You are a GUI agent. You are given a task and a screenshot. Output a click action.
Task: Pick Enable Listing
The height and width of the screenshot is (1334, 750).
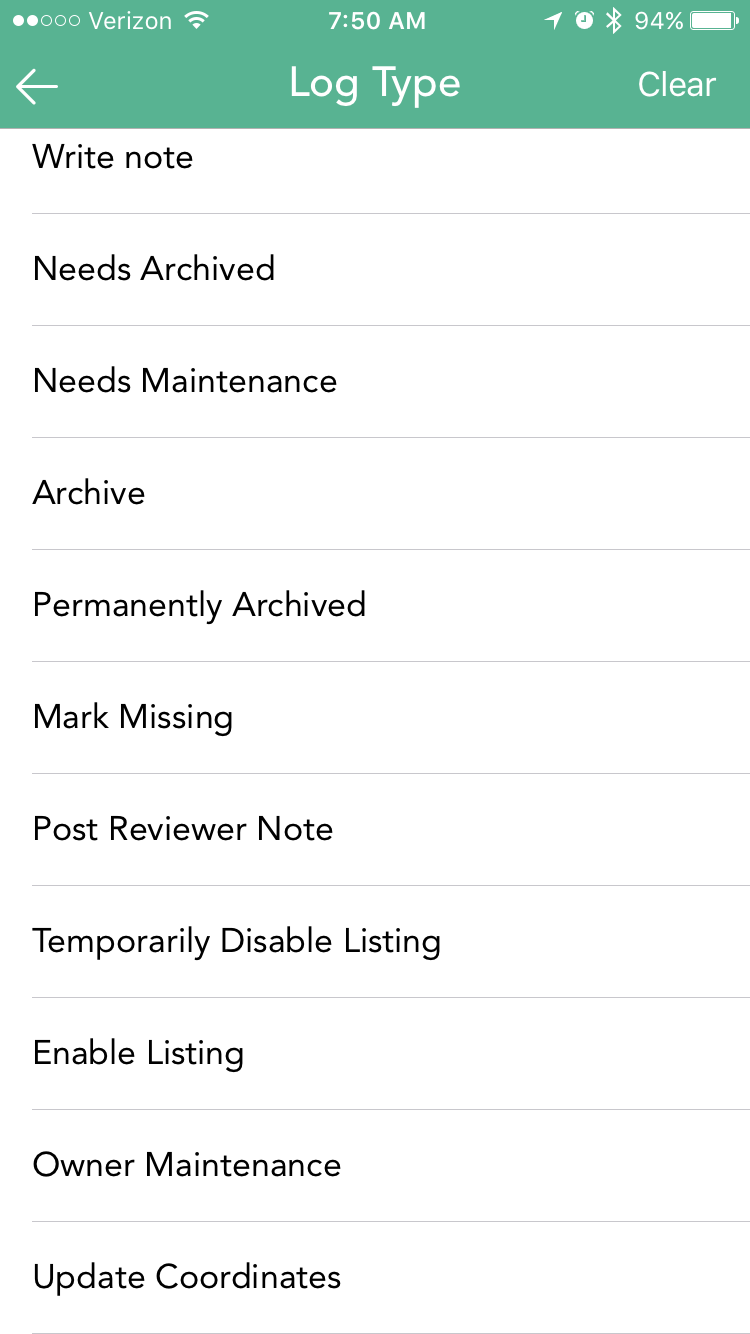(375, 1053)
